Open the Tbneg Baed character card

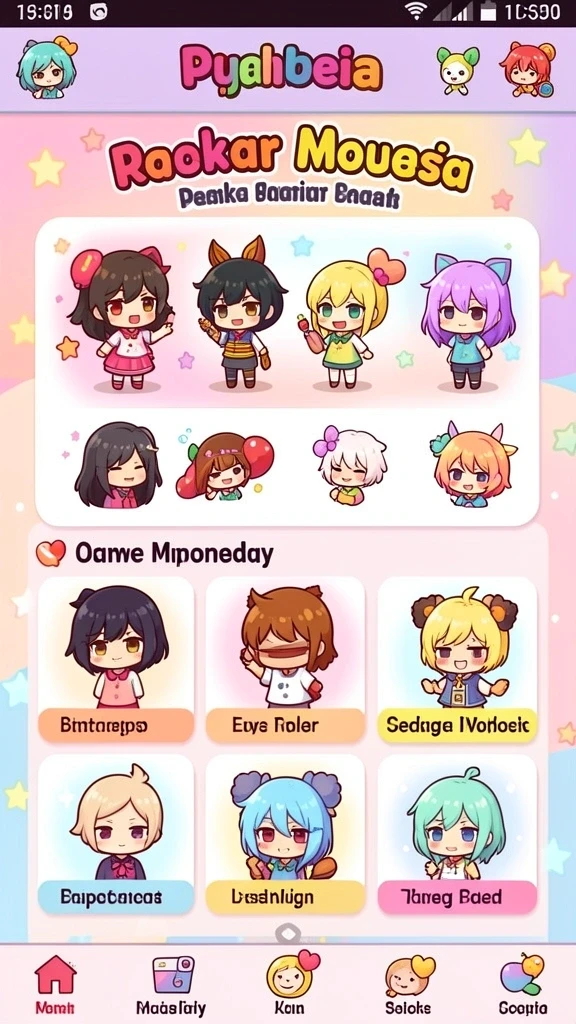pos(458,835)
